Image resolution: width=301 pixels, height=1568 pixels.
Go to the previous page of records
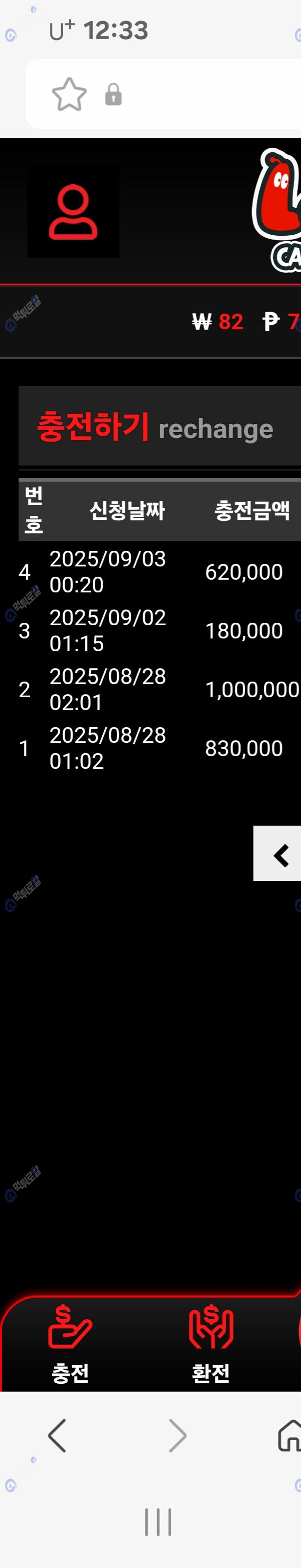coord(280,855)
